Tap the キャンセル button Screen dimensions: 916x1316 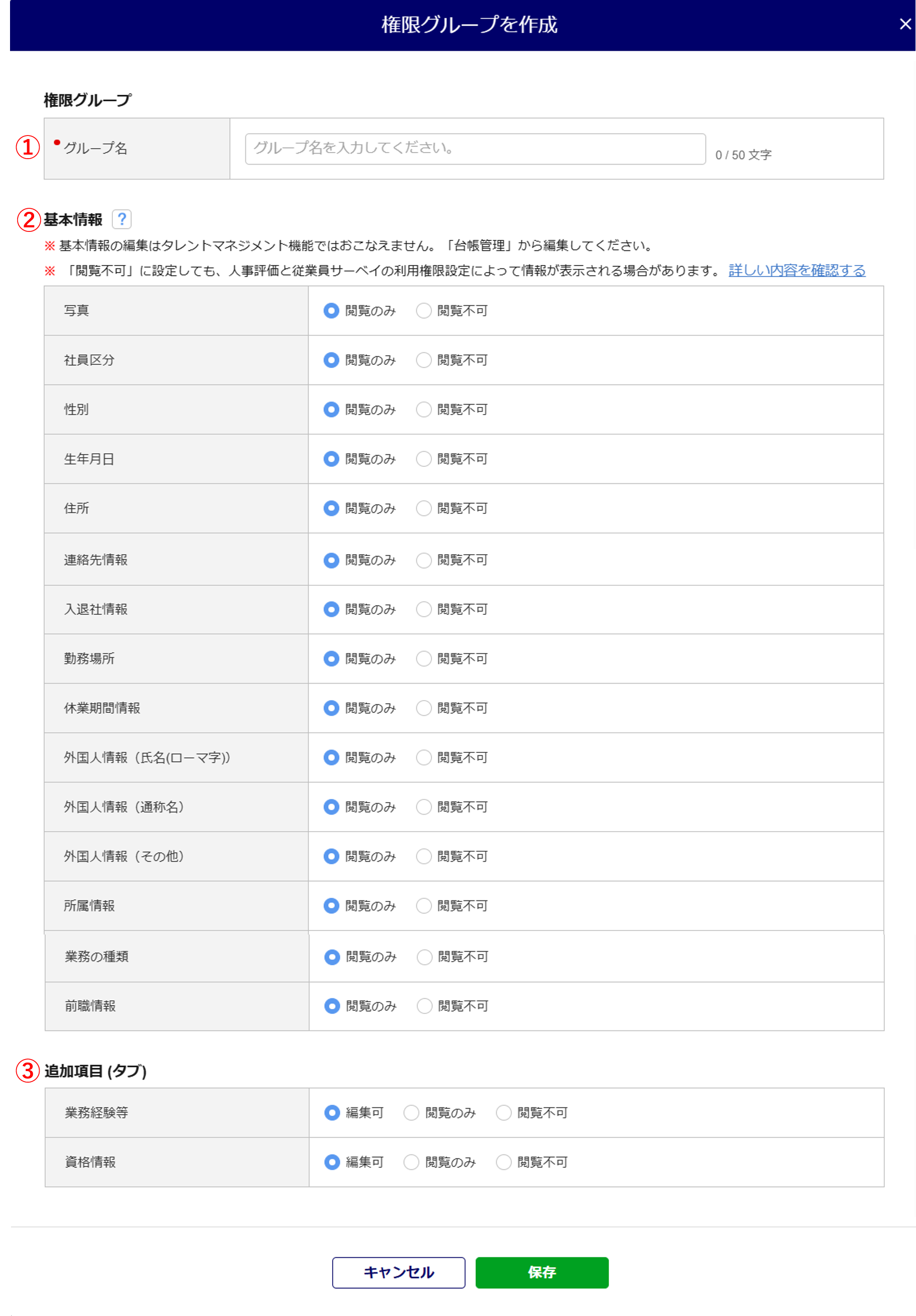tap(398, 1272)
